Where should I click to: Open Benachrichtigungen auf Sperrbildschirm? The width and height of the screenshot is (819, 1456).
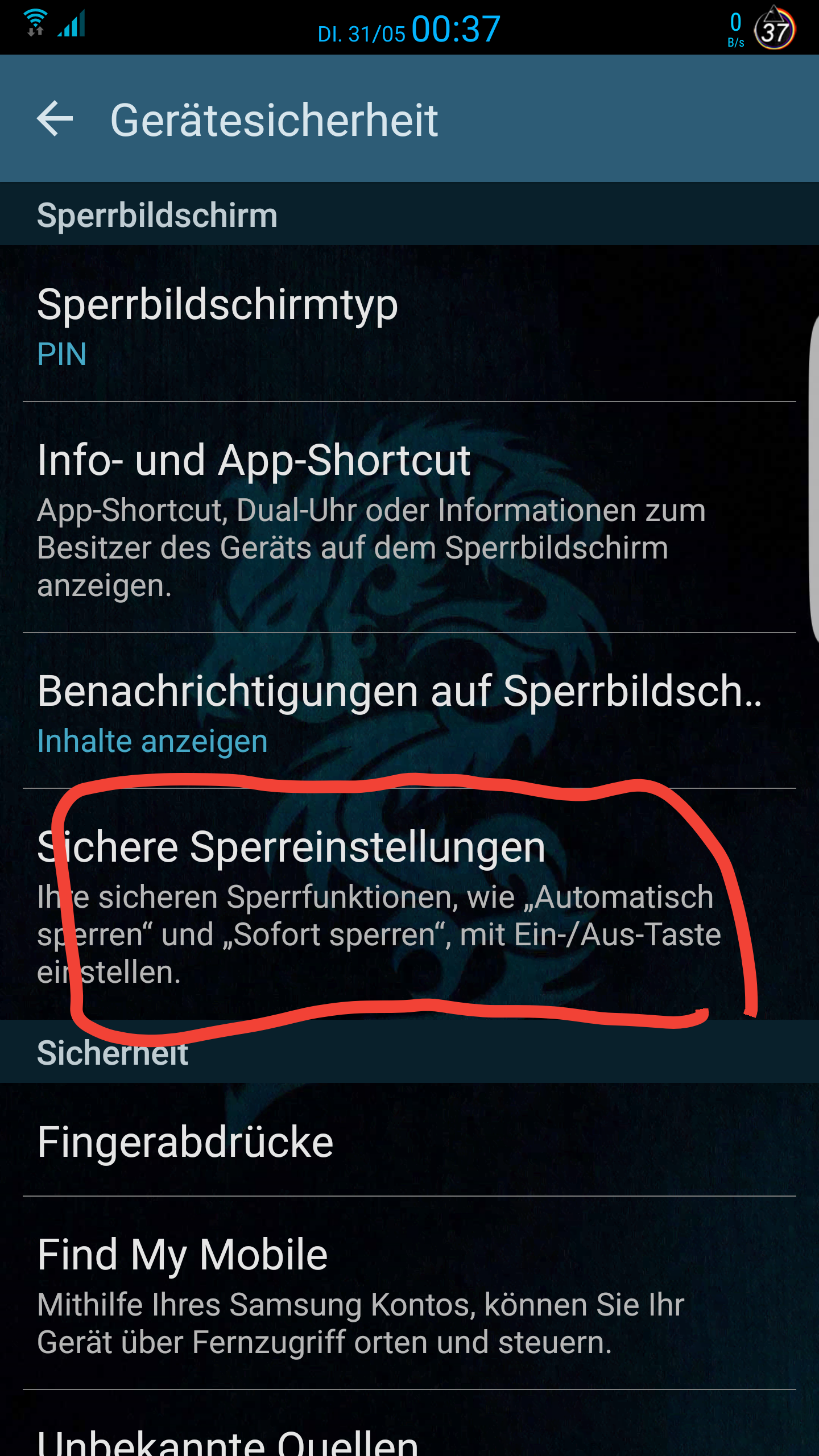pyautogui.click(x=409, y=711)
